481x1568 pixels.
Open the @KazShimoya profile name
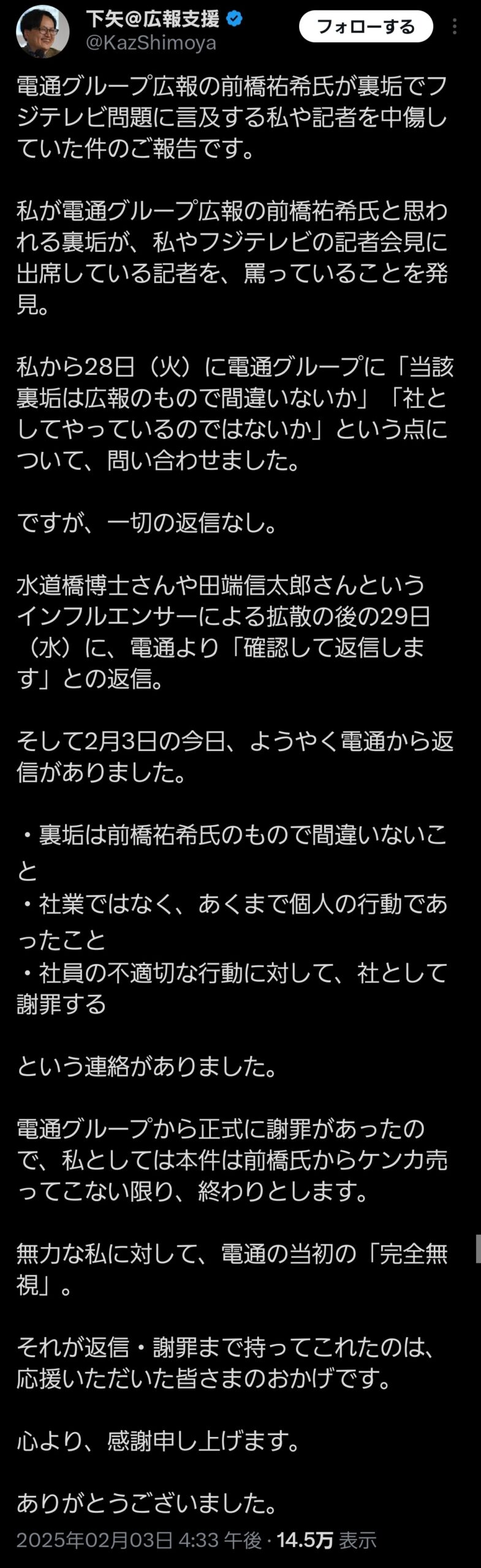tap(151, 43)
